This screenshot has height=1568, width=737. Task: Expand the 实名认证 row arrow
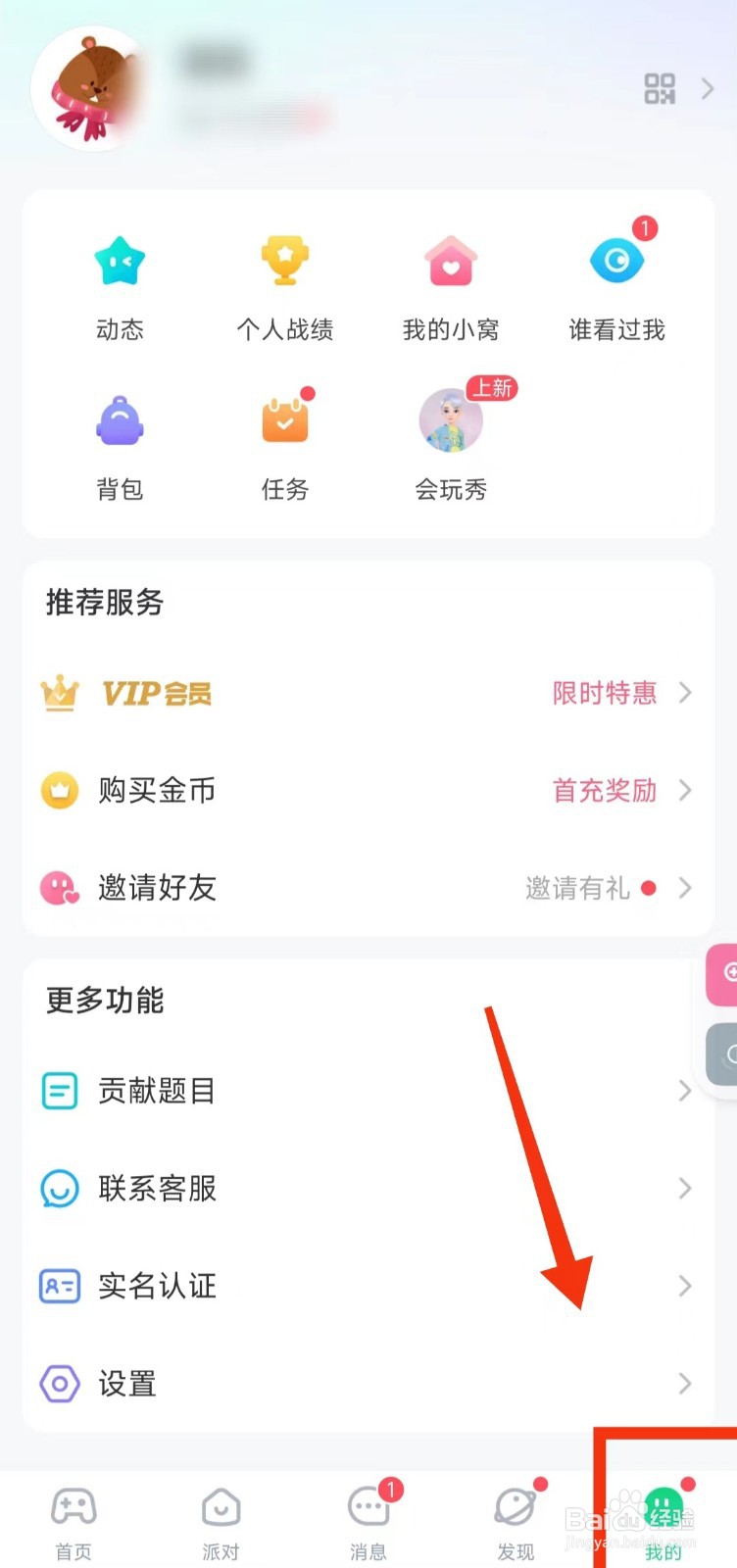pos(684,1286)
